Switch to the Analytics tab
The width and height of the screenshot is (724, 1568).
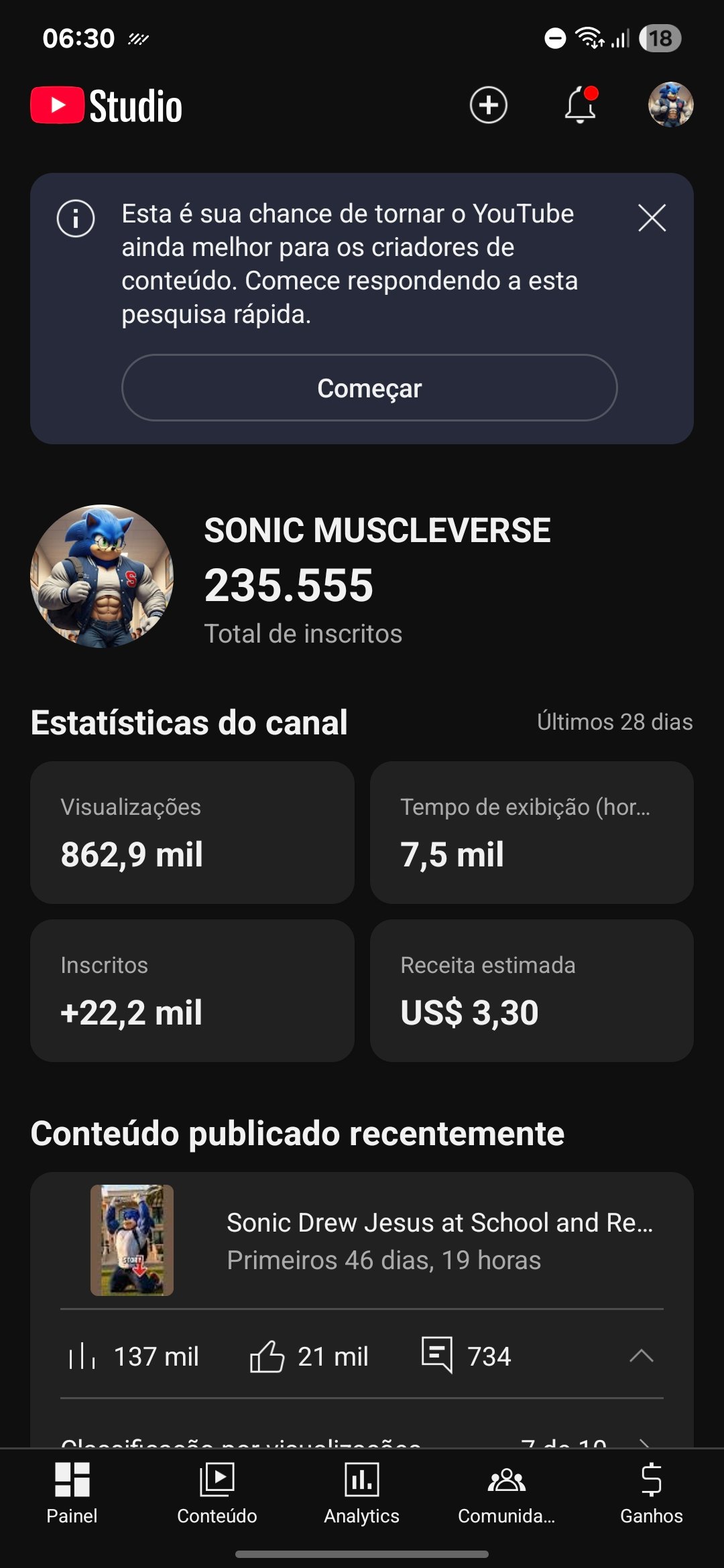click(x=362, y=1492)
